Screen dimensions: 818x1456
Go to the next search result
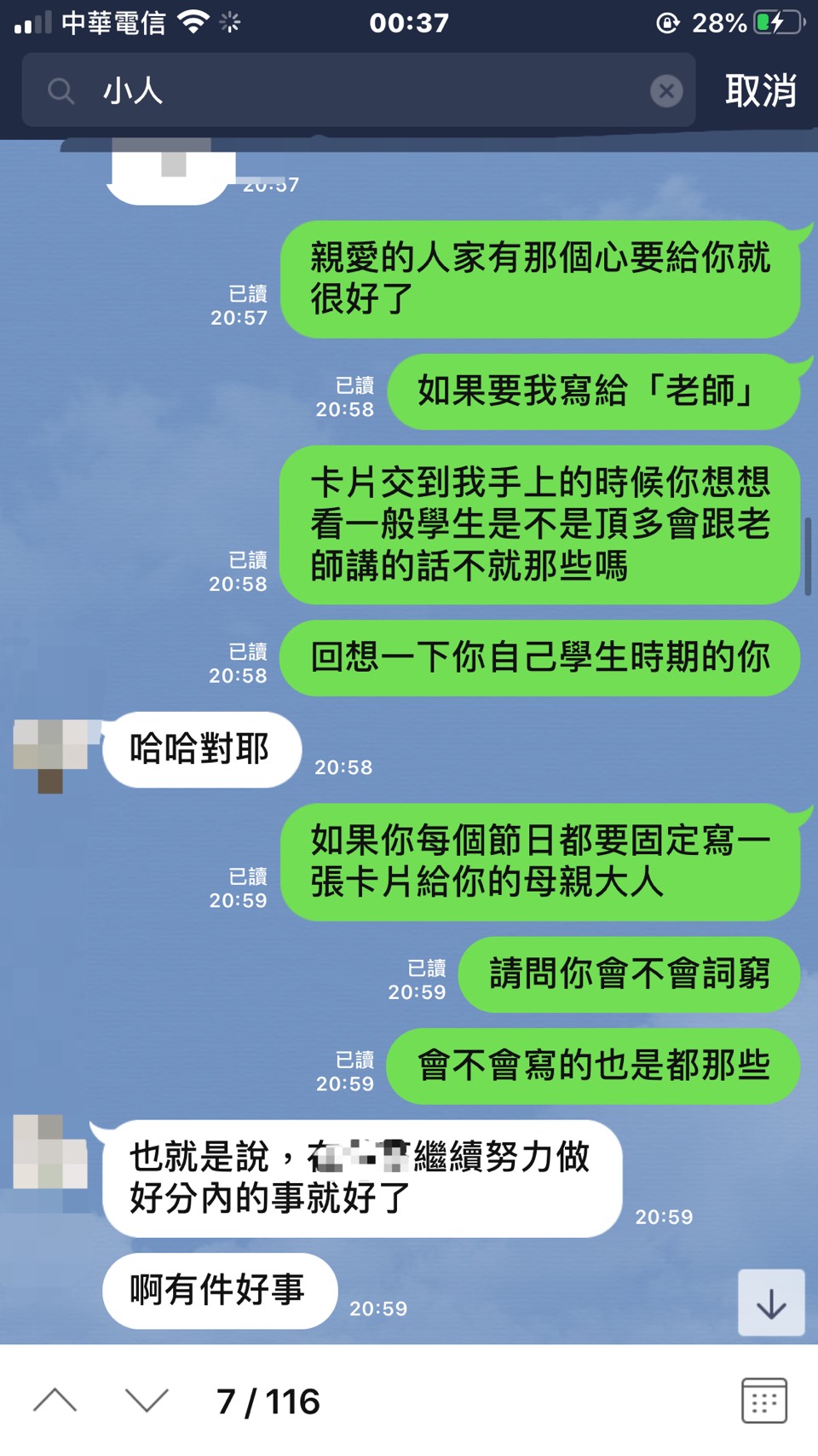[x=147, y=1401]
